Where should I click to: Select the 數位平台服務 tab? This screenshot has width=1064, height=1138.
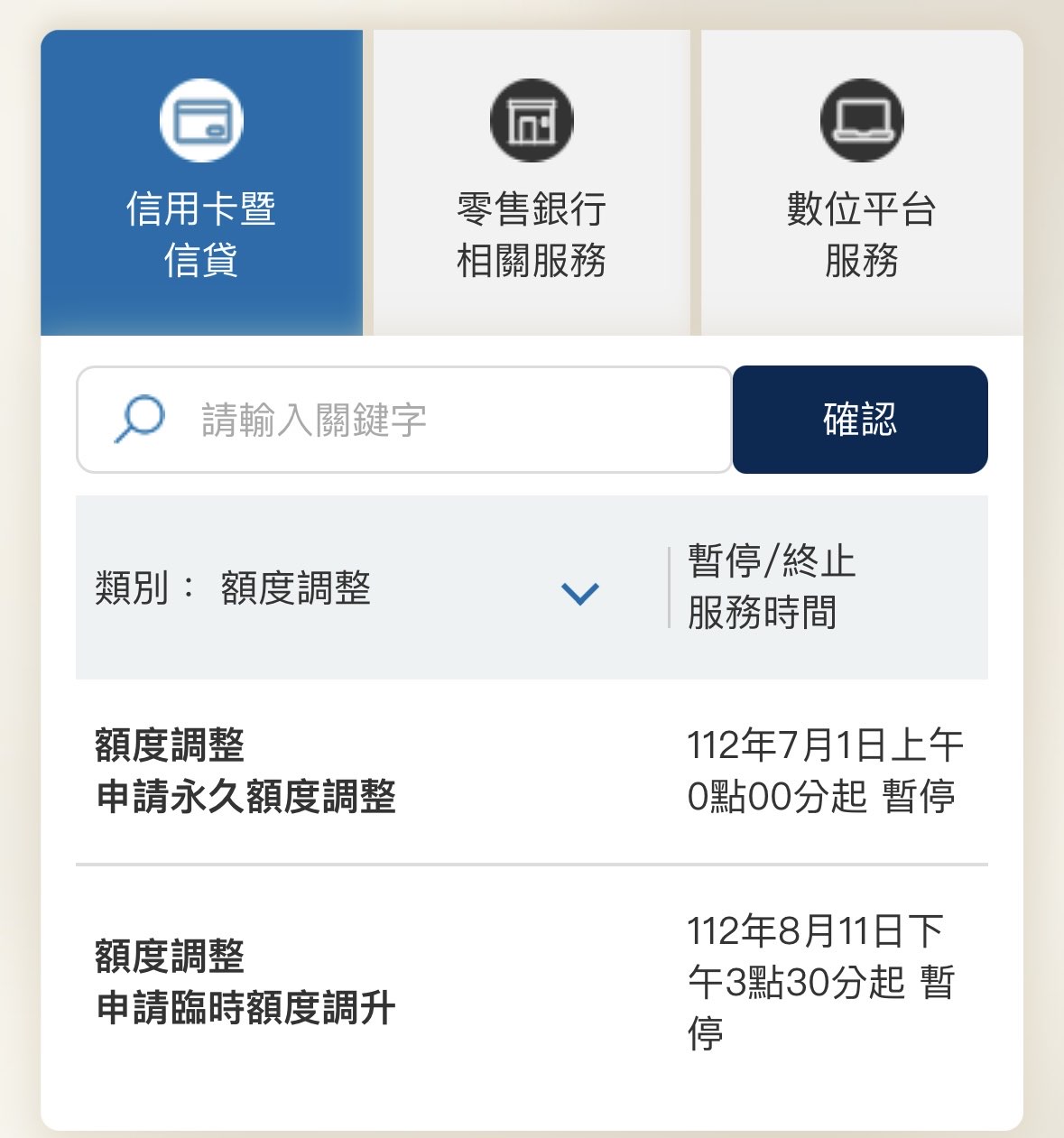click(x=862, y=183)
